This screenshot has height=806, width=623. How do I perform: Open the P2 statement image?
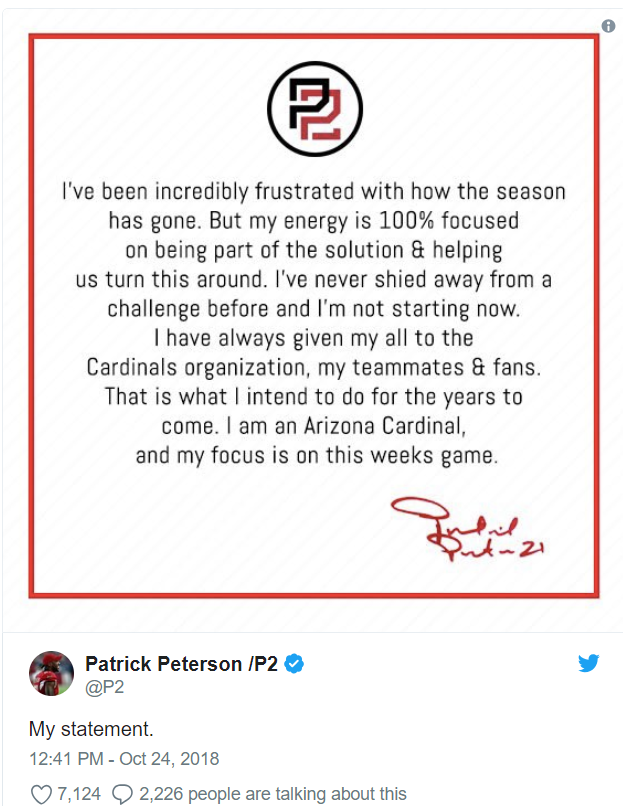tap(314, 315)
